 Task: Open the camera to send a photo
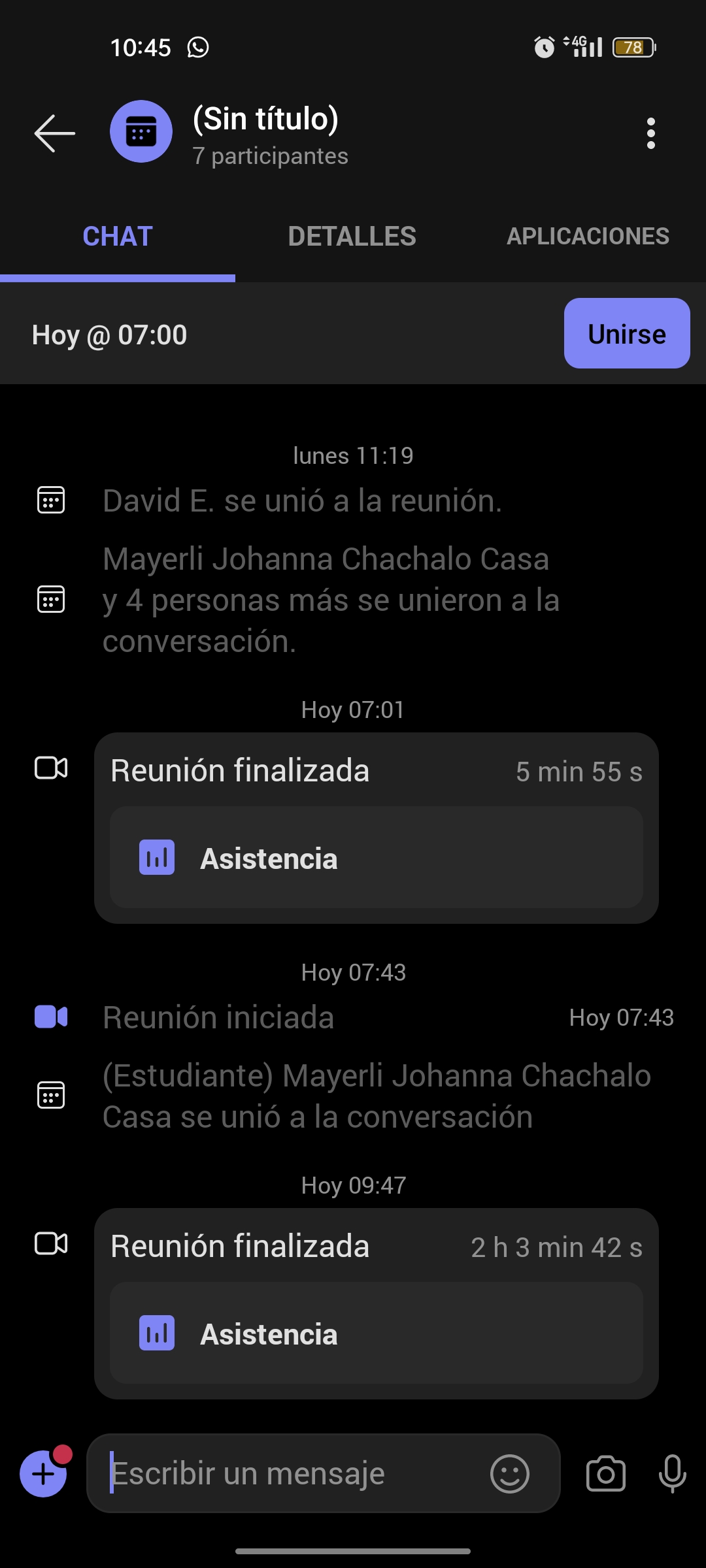(x=606, y=1474)
